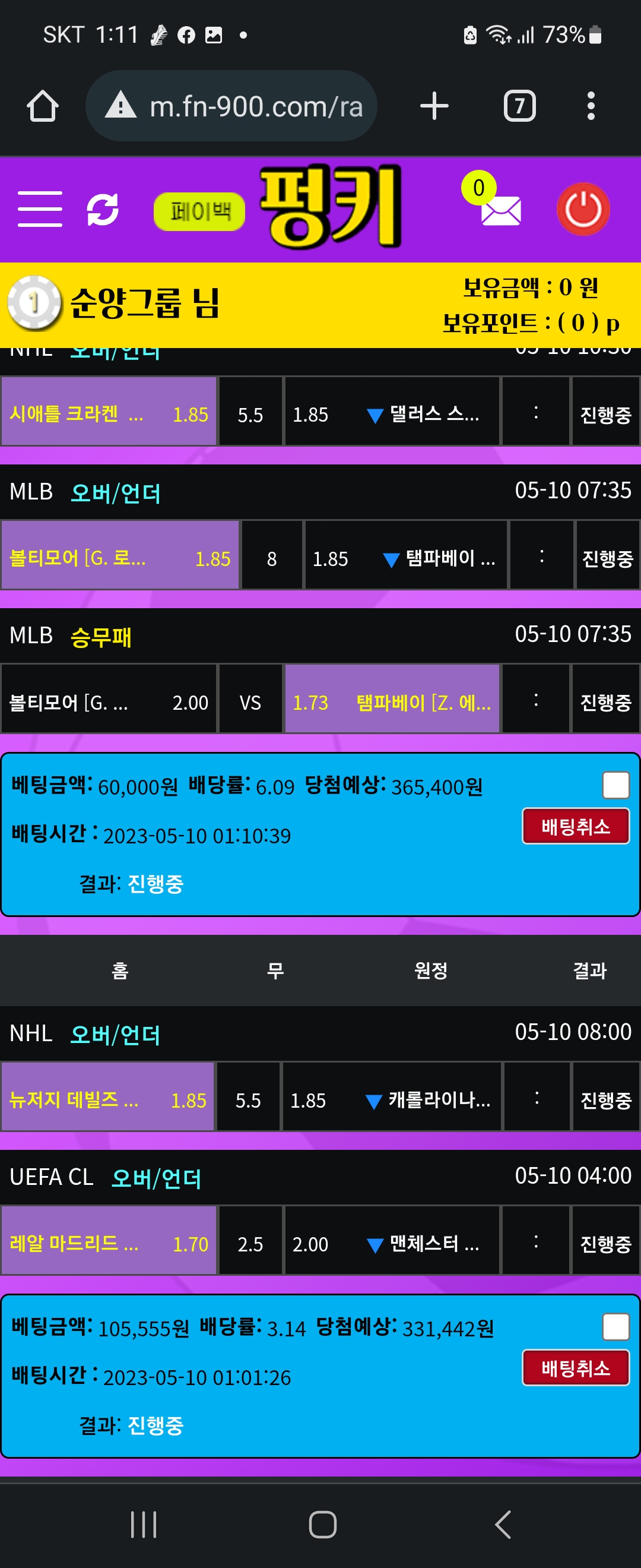Open the 페이백 payback button
Screen dimensions: 641x1568
click(x=199, y=211)
